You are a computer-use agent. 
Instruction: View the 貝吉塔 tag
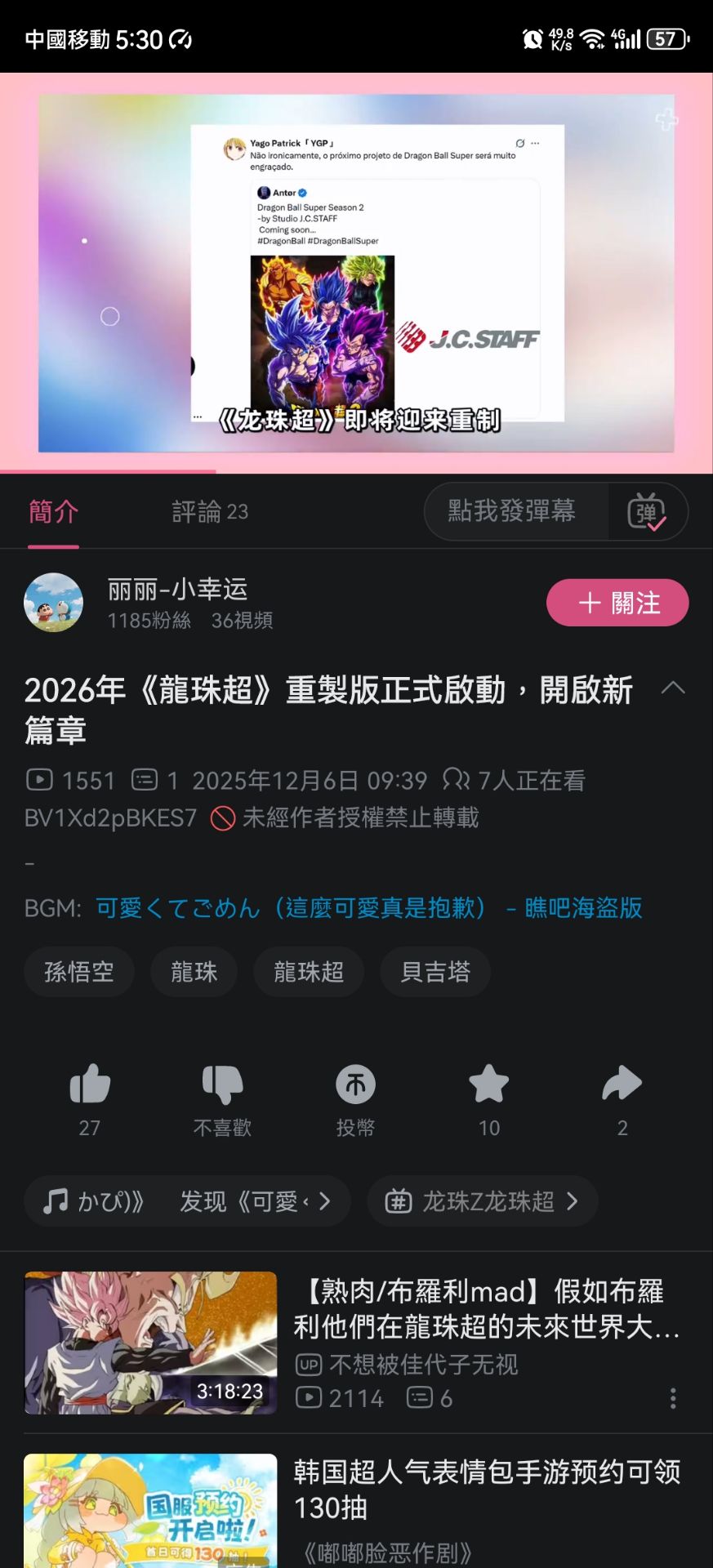(435, 972)
